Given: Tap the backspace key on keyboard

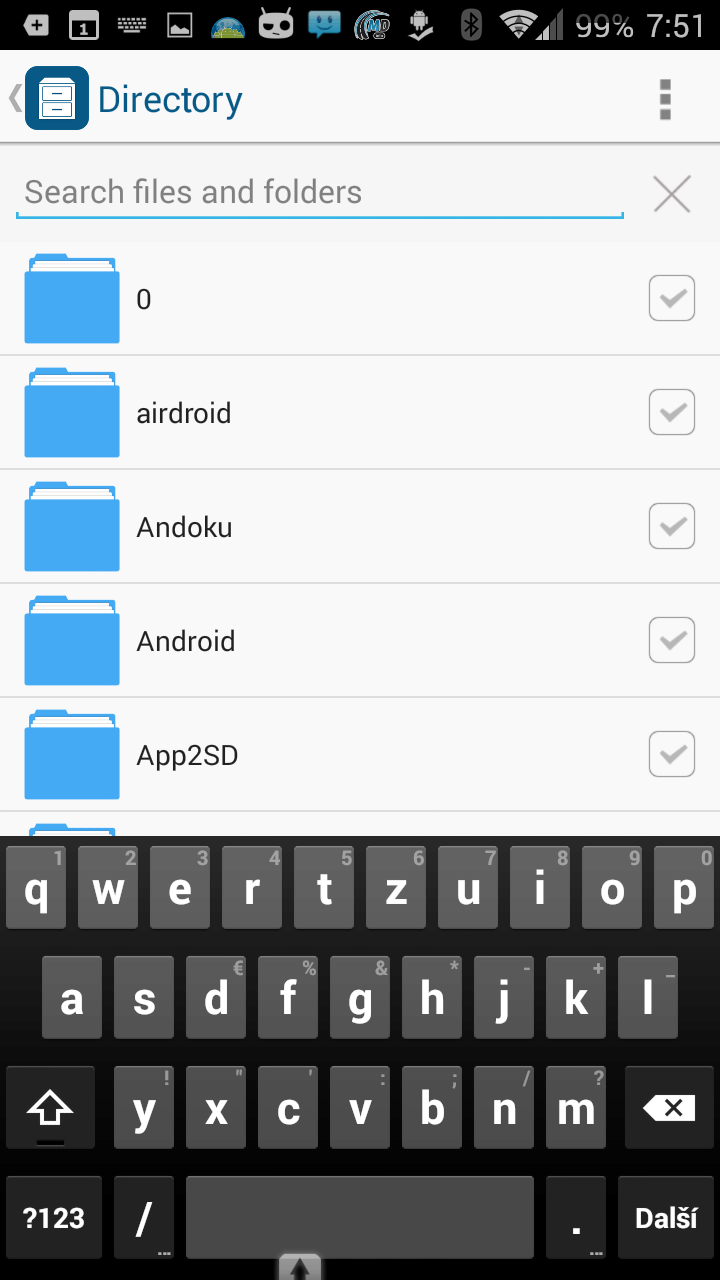Looking at the screenshot, I should point(669,1107).
